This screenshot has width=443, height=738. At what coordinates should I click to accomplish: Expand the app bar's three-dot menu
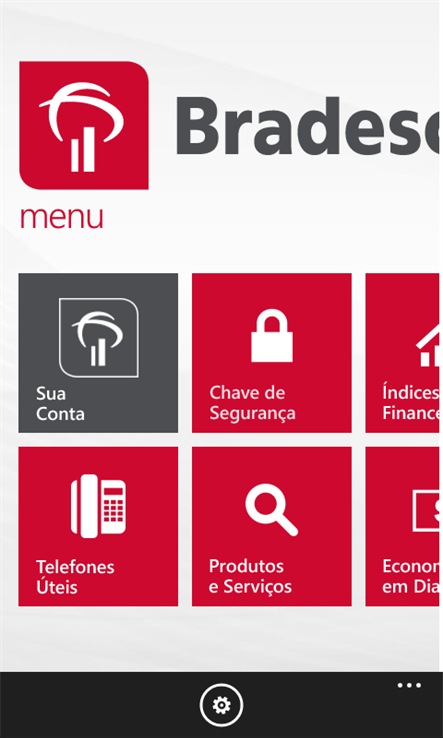pos(409,685)
